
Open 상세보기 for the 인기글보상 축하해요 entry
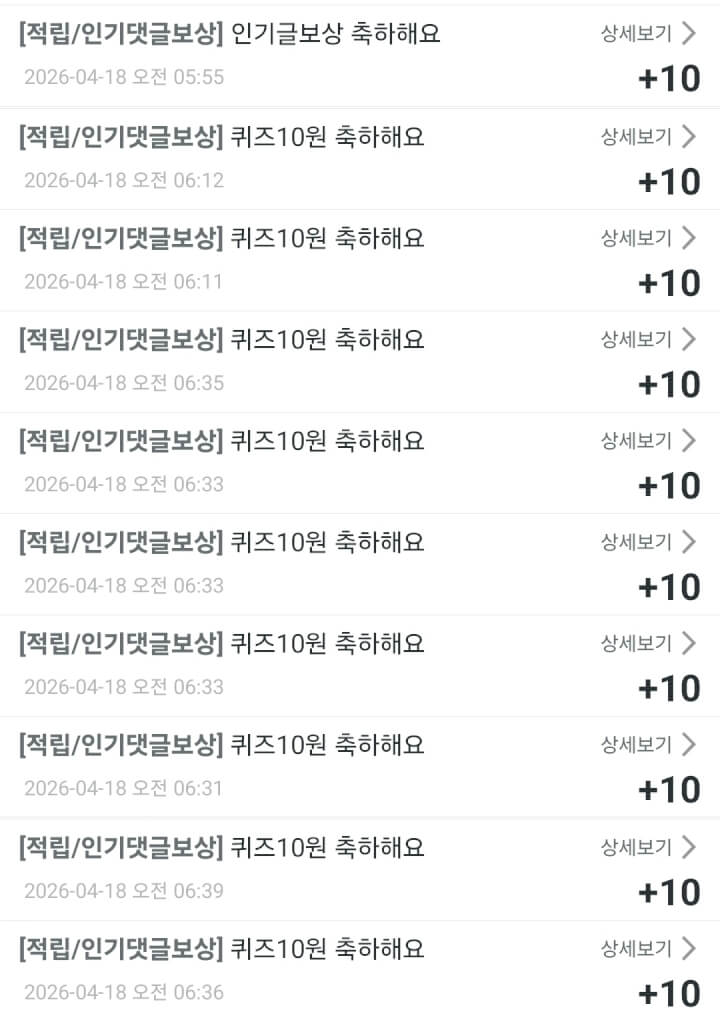click(x=647, y=34)
